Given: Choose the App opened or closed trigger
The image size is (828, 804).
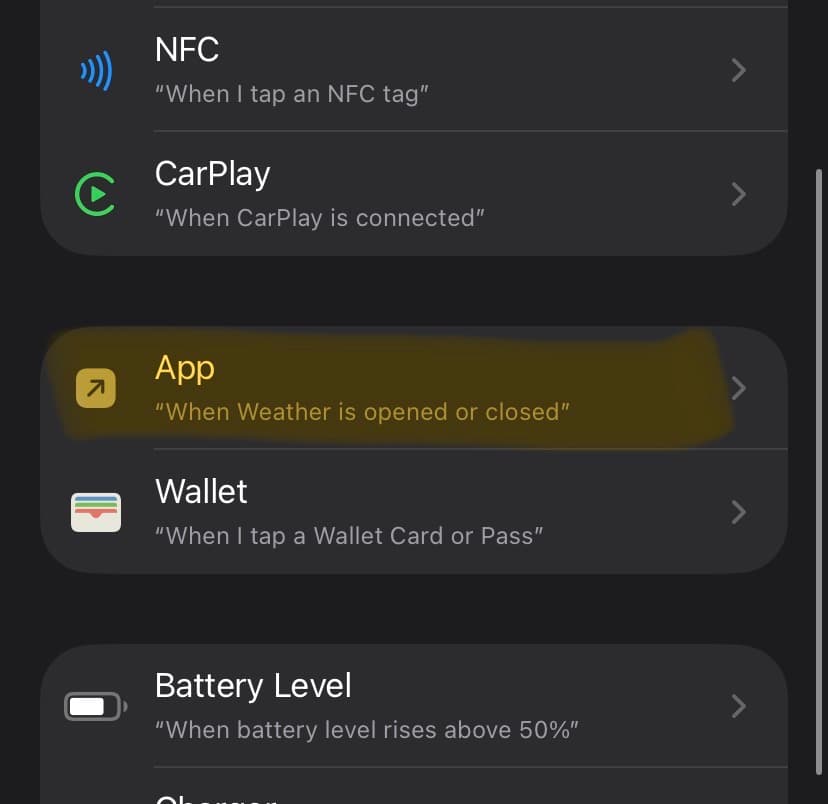Looking at the screenshot, I should [x=413, y=388].
